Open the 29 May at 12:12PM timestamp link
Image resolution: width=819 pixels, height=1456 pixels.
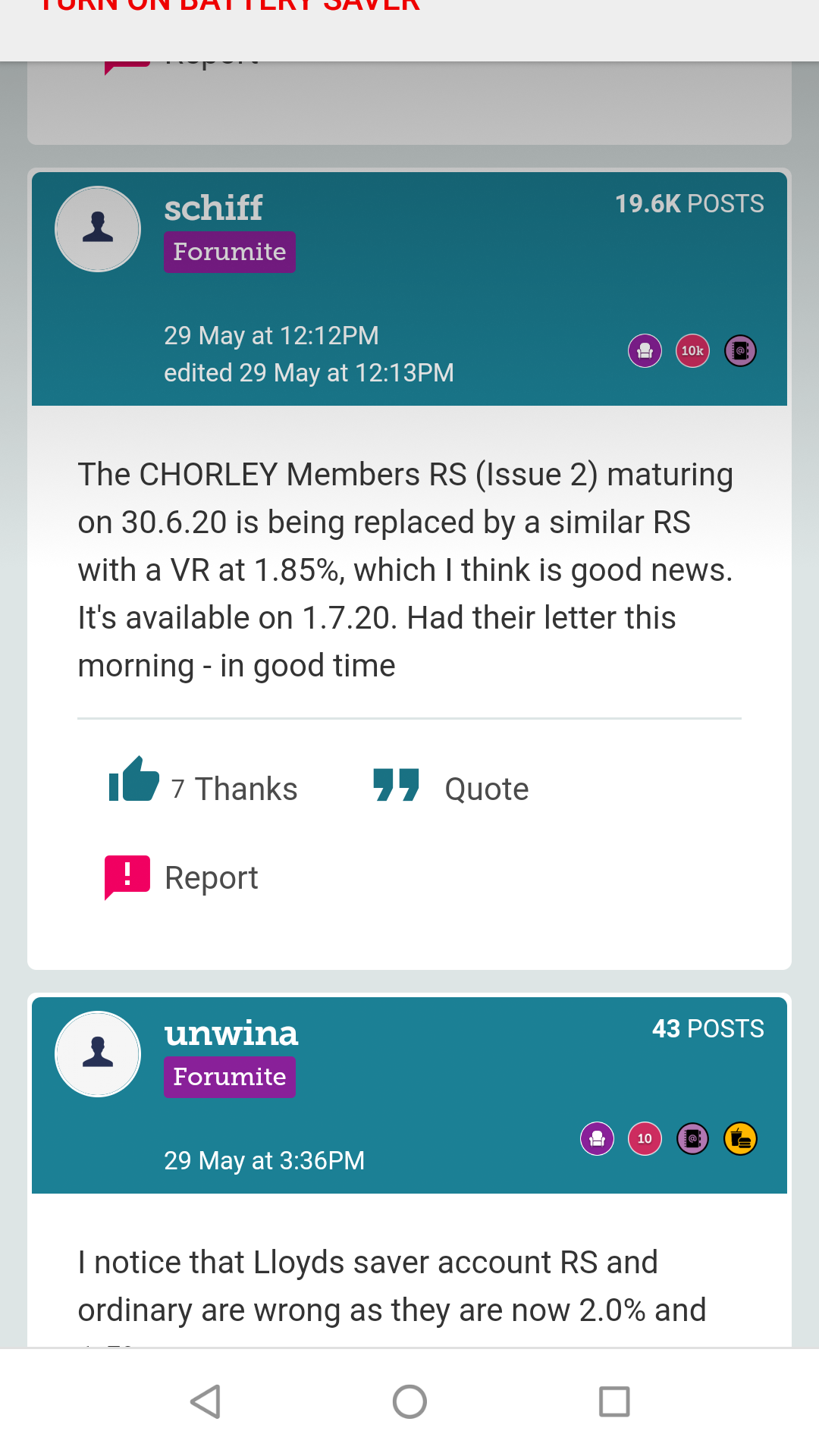pos(271,335)
